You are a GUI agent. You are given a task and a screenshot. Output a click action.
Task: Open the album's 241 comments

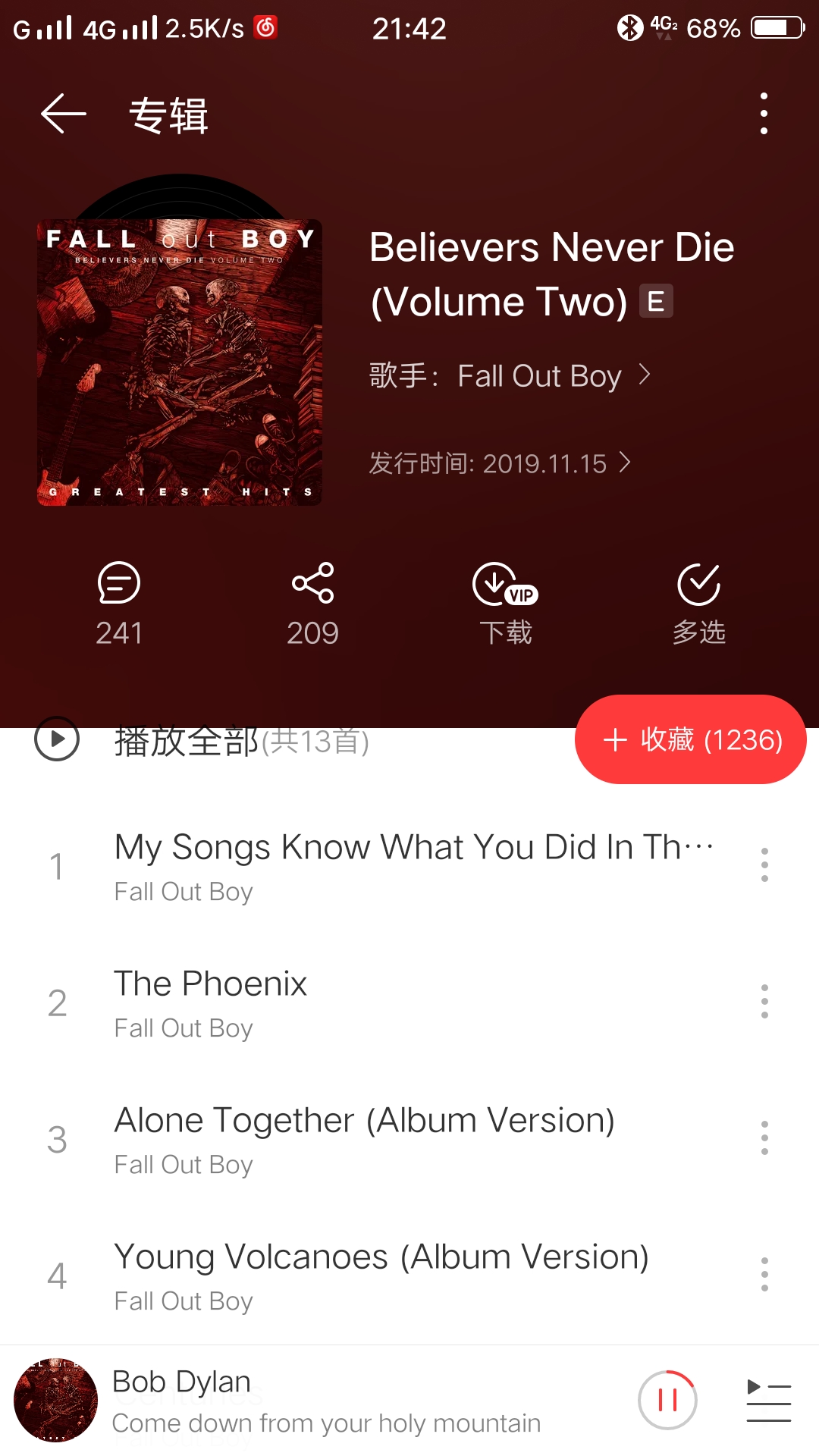pyautogui.click(x=119, y=603)
